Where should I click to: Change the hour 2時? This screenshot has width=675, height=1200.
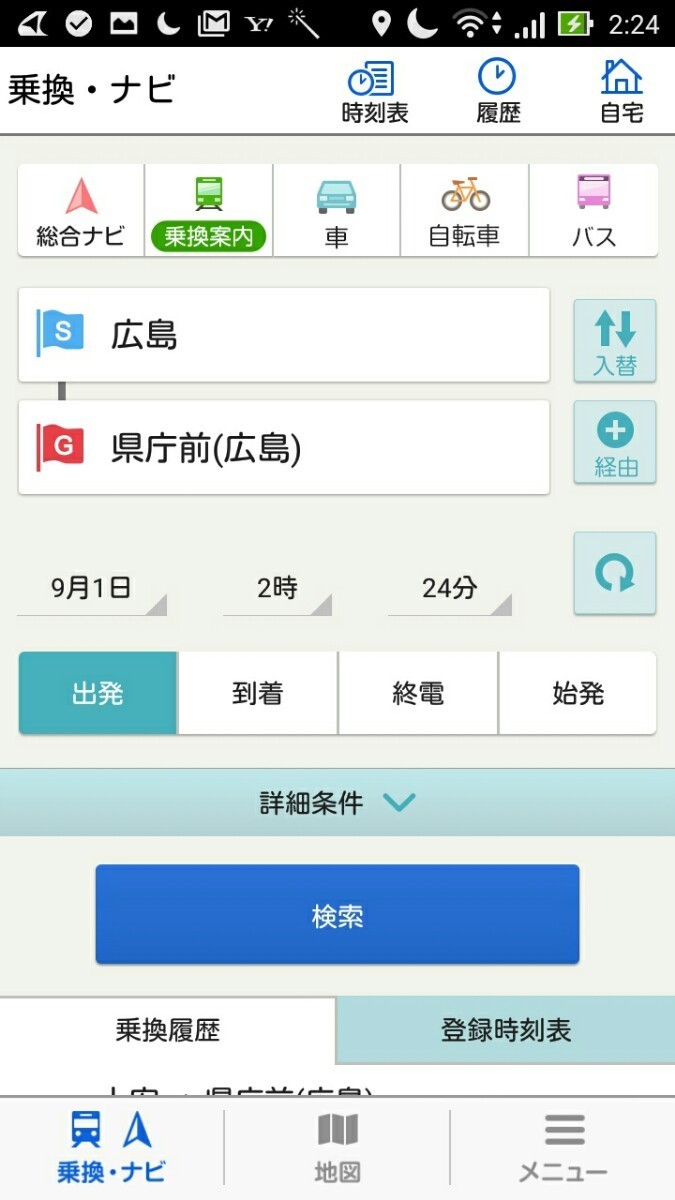pyautogui.click(x=277, y=589)
